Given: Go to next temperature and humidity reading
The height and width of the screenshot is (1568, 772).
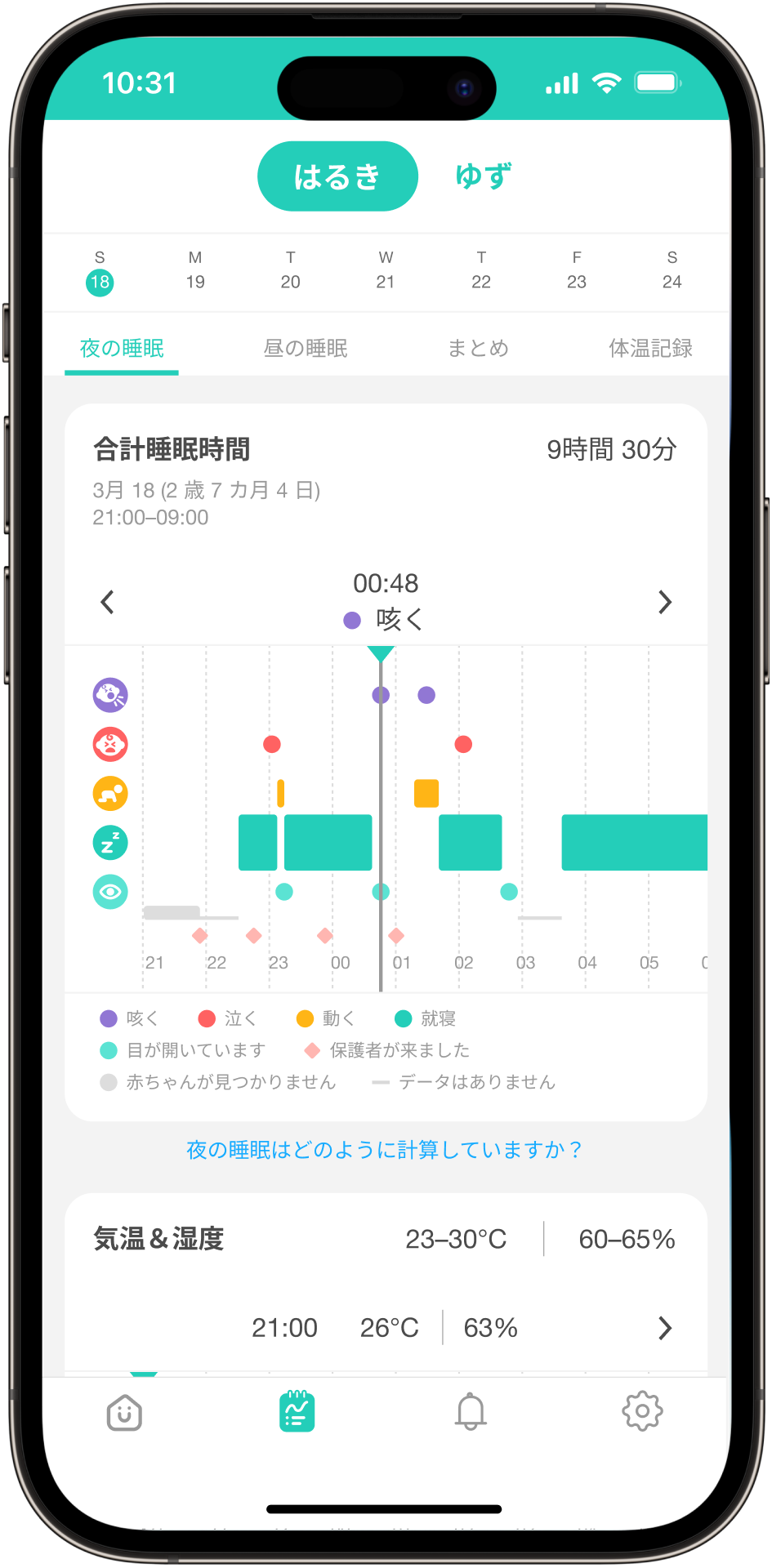Looking at the screenshot, I should [x=665, y=1329].
